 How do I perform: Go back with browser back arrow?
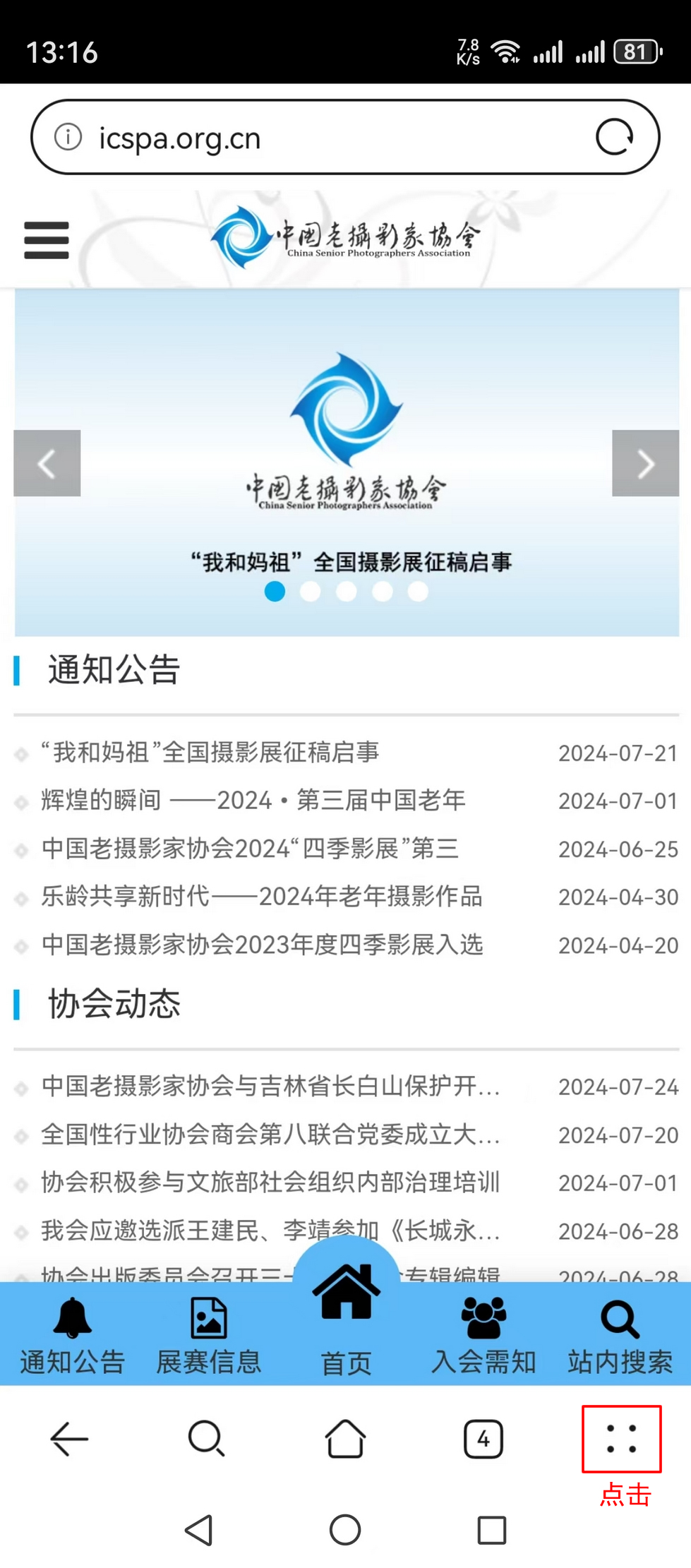point(69,1439)
